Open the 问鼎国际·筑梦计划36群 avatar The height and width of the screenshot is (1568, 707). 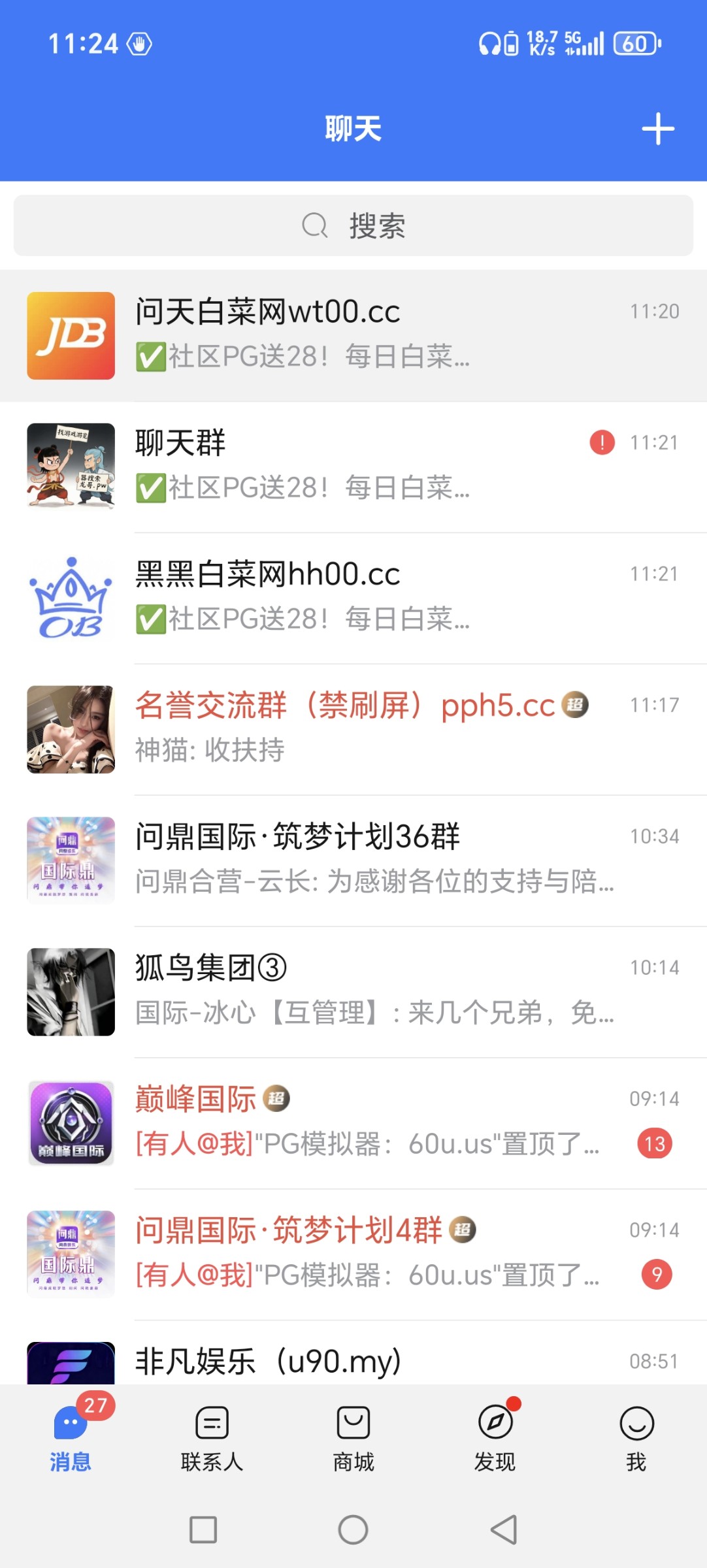[71, 860]
